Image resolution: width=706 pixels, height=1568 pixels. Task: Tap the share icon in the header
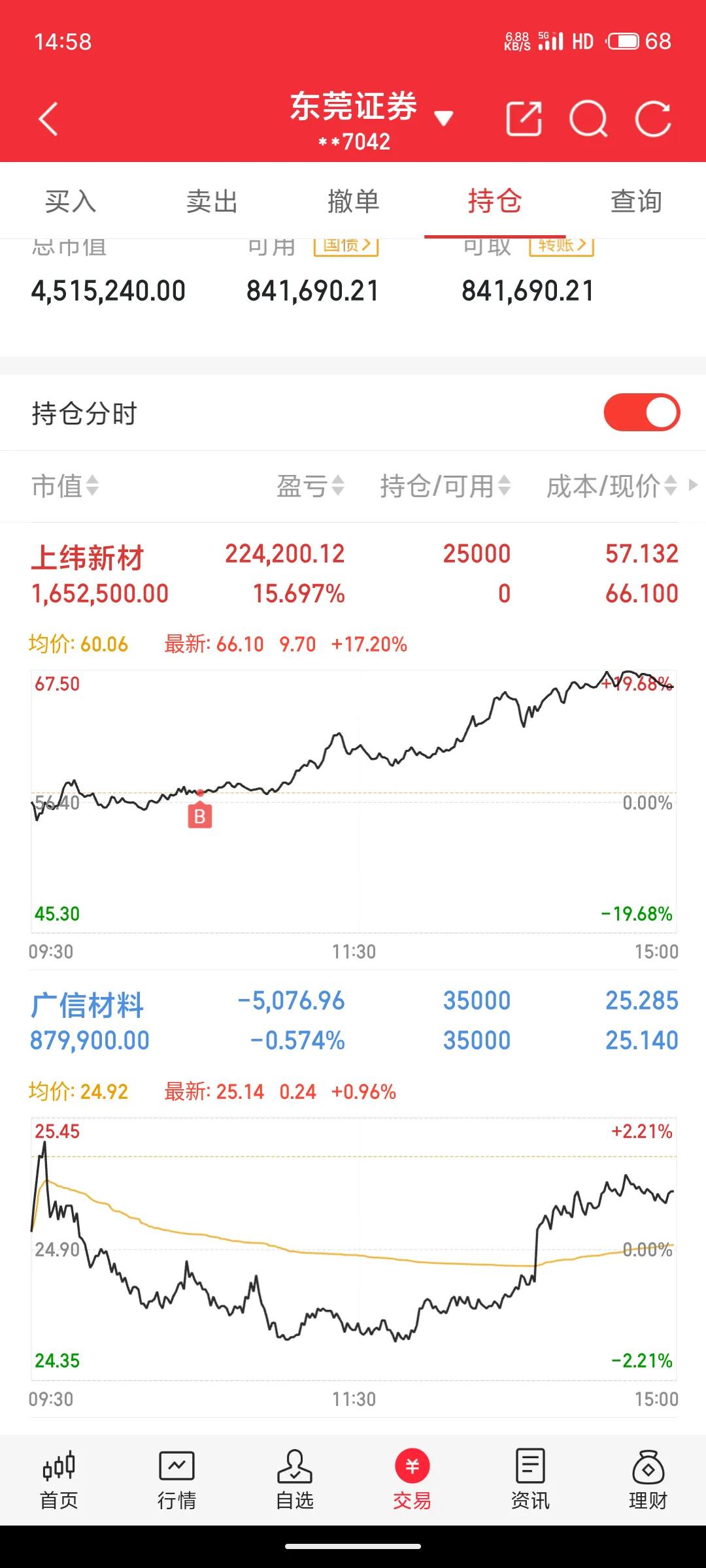(524, 119)
